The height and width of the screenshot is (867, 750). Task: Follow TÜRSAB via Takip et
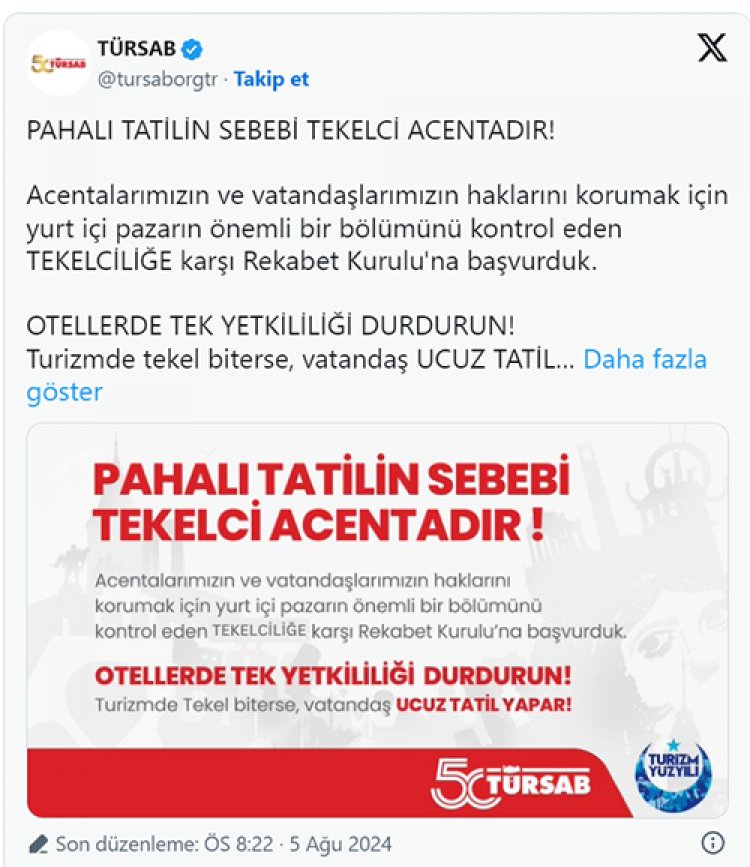(x=271, y=79)
